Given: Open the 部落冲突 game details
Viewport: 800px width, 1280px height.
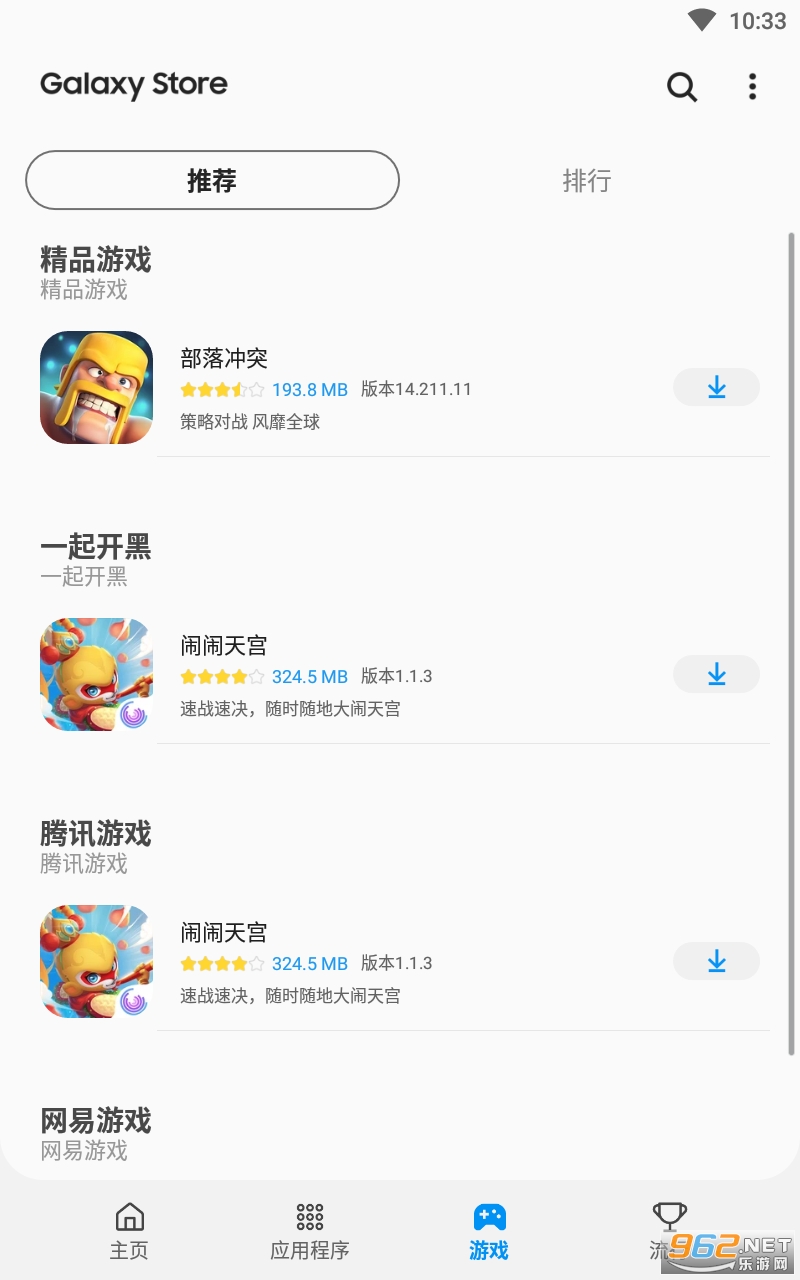Looking at the screenshot, I should coord(225,358).
